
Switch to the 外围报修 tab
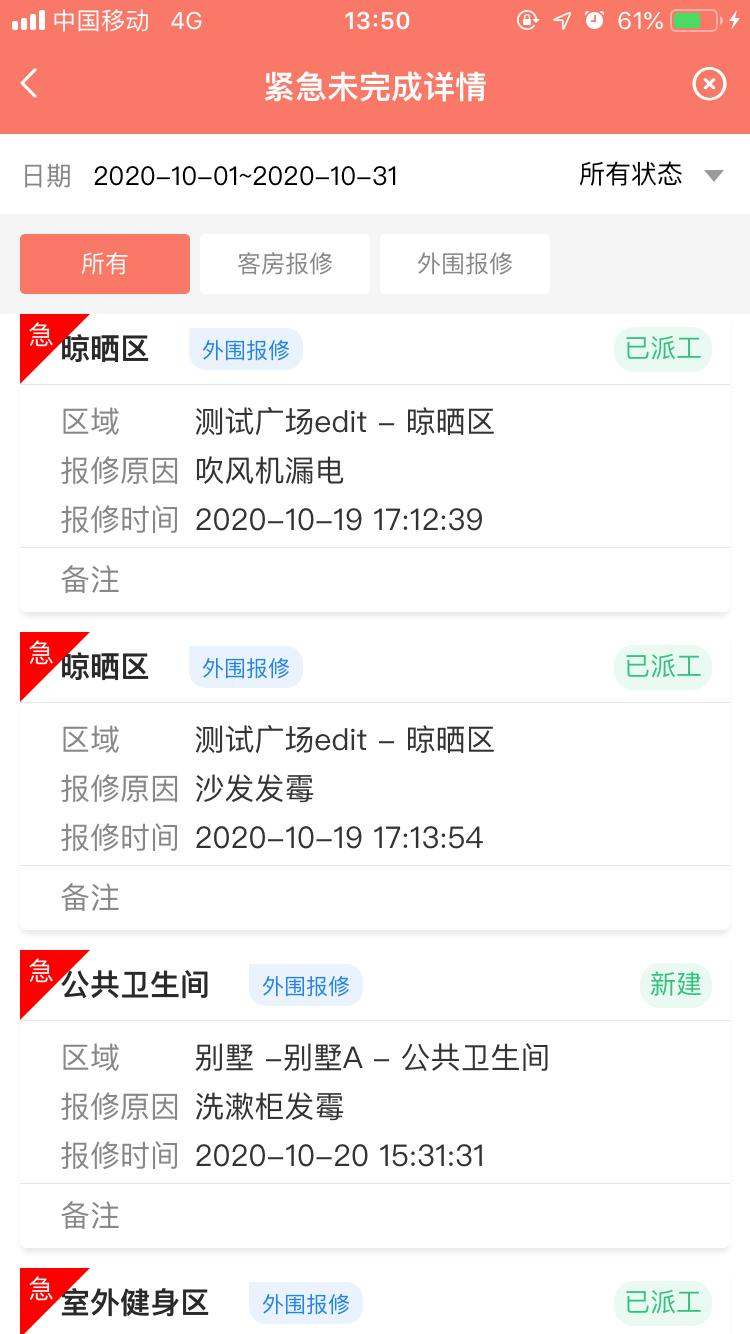(x=465, y=264)
